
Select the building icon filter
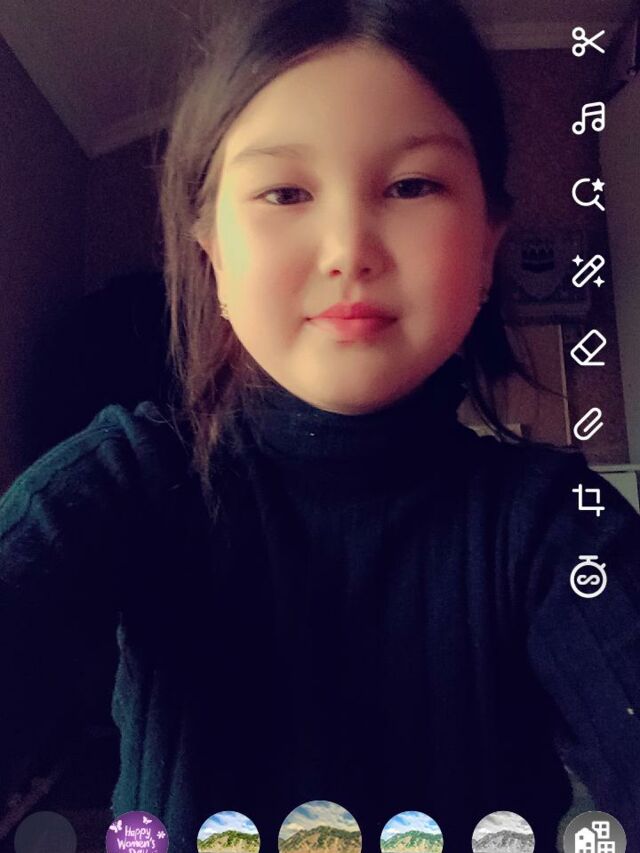point(596,834)
